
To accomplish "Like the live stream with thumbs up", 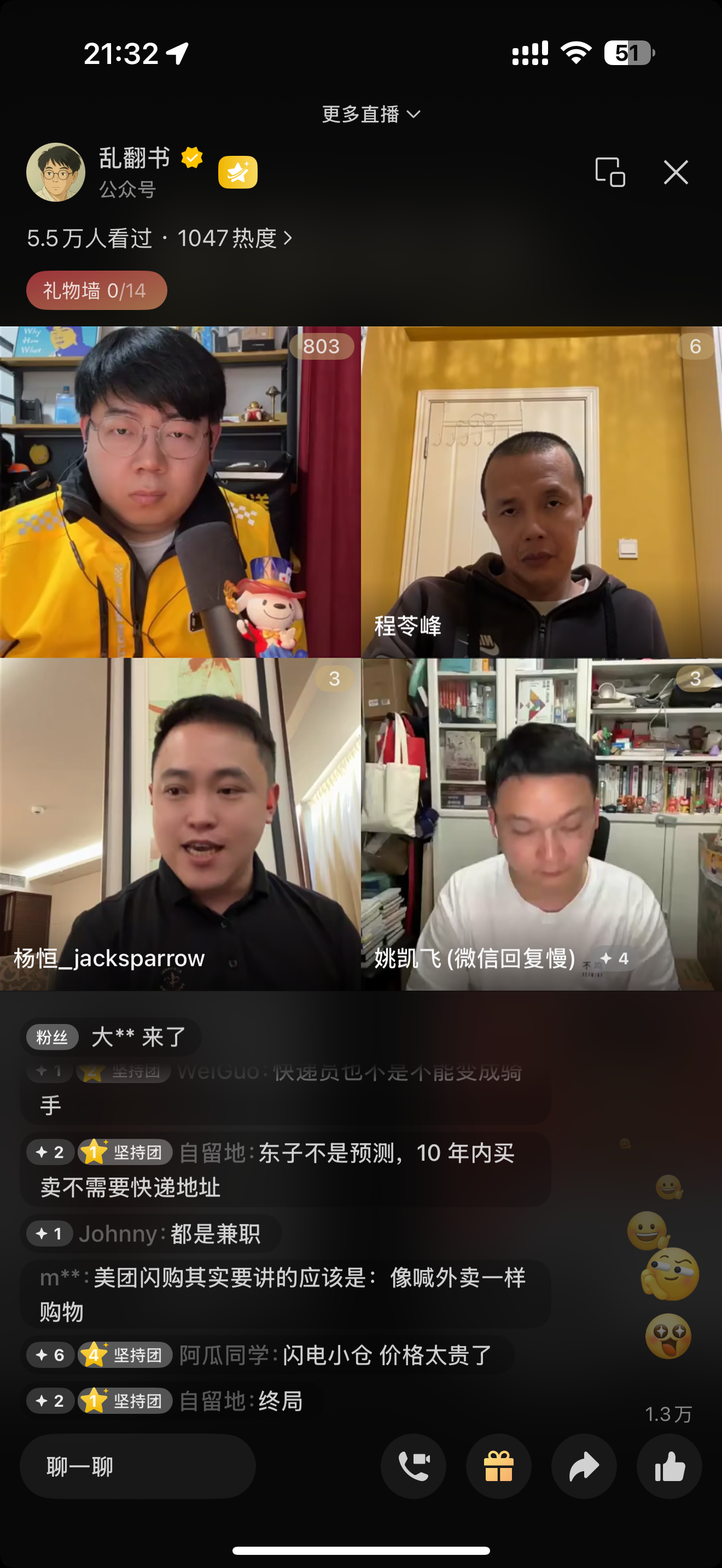I will point(669,1466).
